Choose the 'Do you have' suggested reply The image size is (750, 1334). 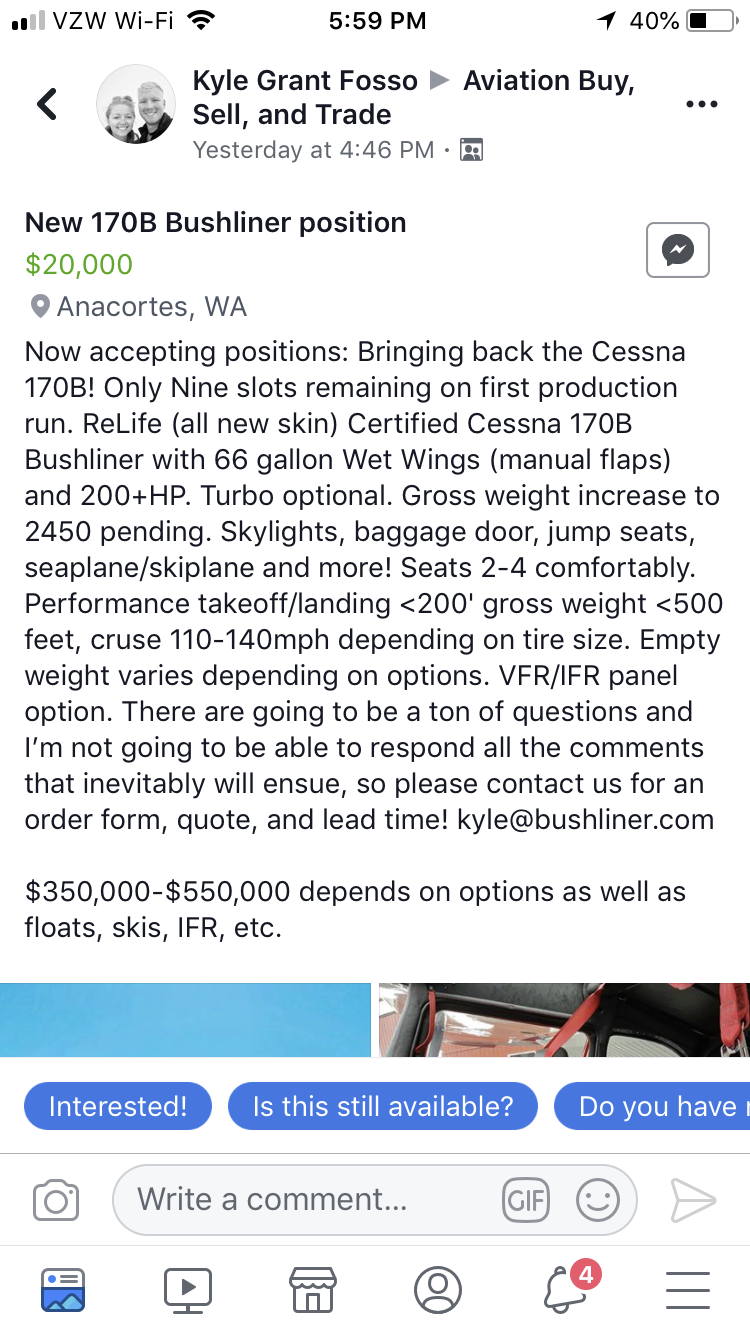tap(655, 1106)
